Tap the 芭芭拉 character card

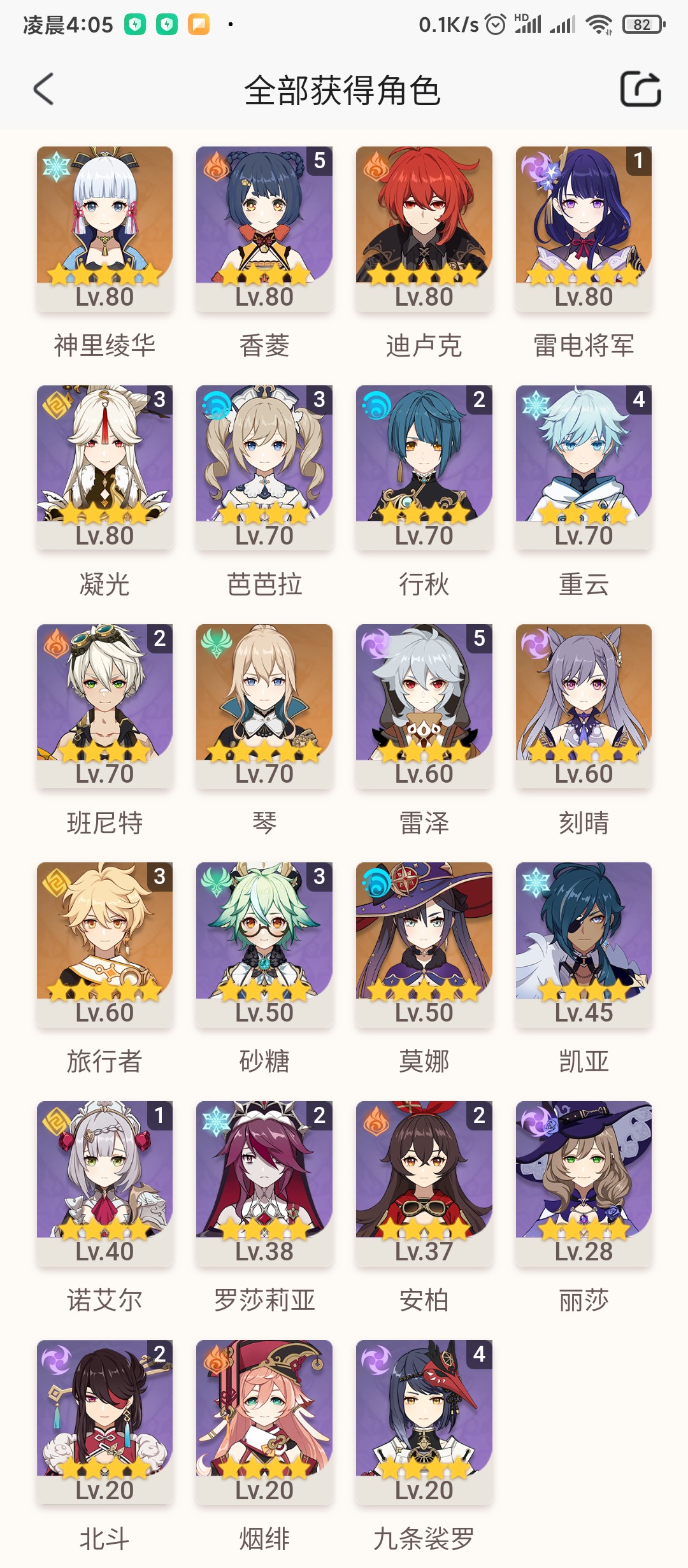coord(264,468)
